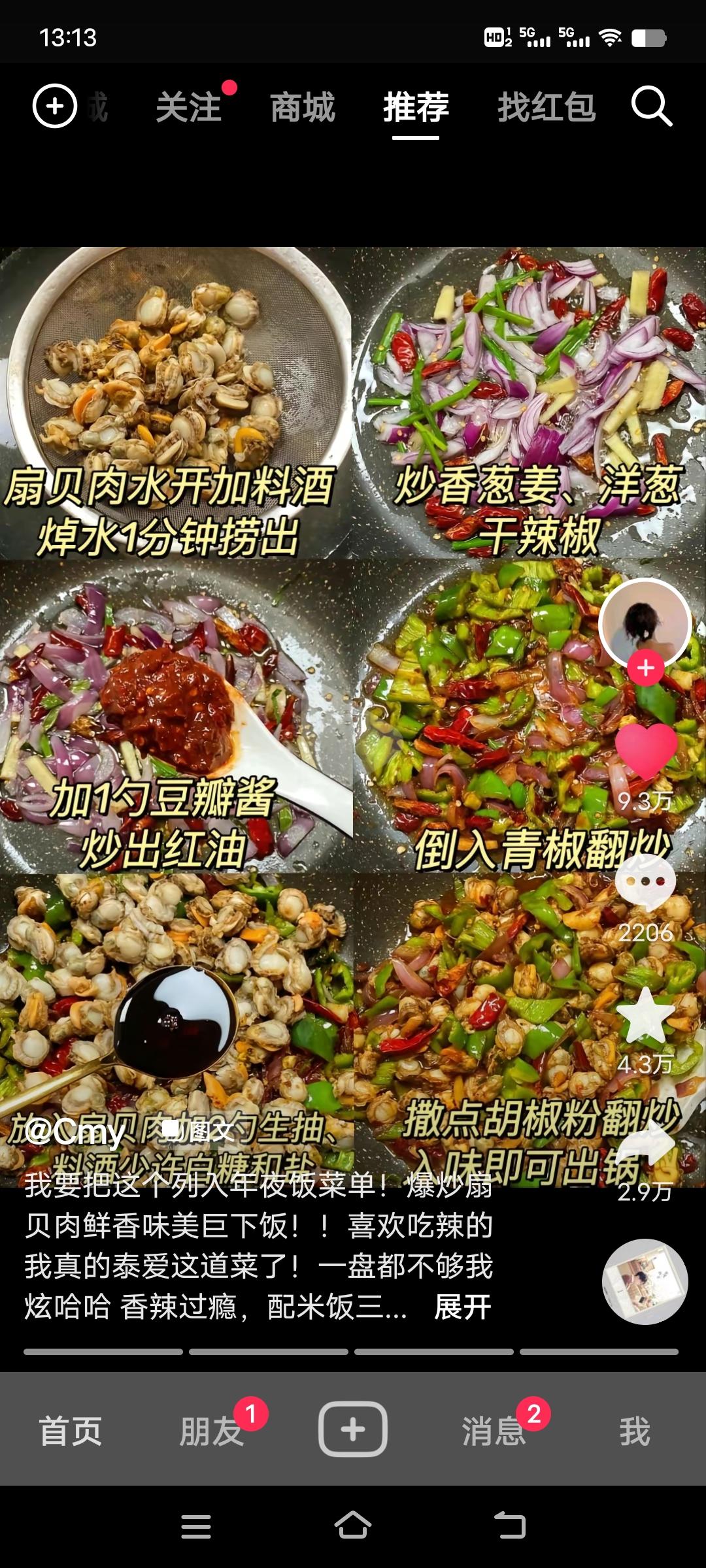Switch to the 商城 tab
This screenshot has width=706, height=1568.
coord(302,107)
